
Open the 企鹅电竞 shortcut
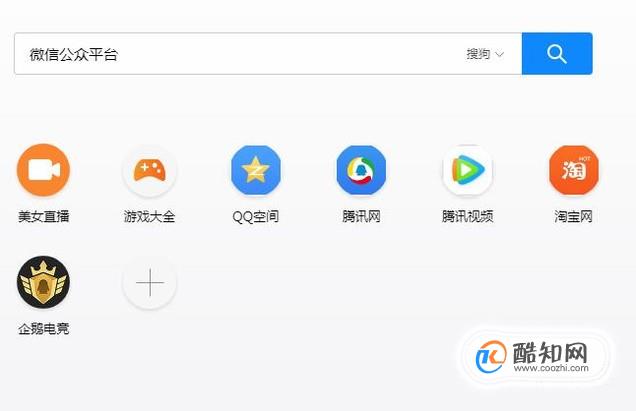(x=43, y=283)
